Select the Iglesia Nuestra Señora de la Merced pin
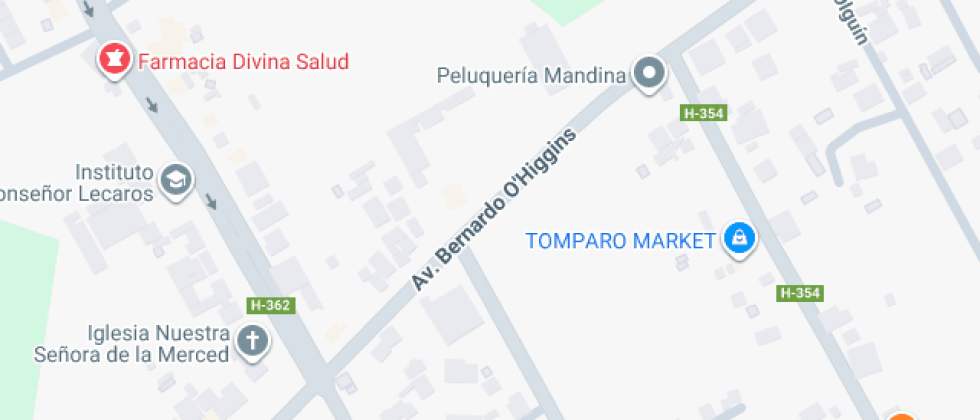 [x=252, y=342]
